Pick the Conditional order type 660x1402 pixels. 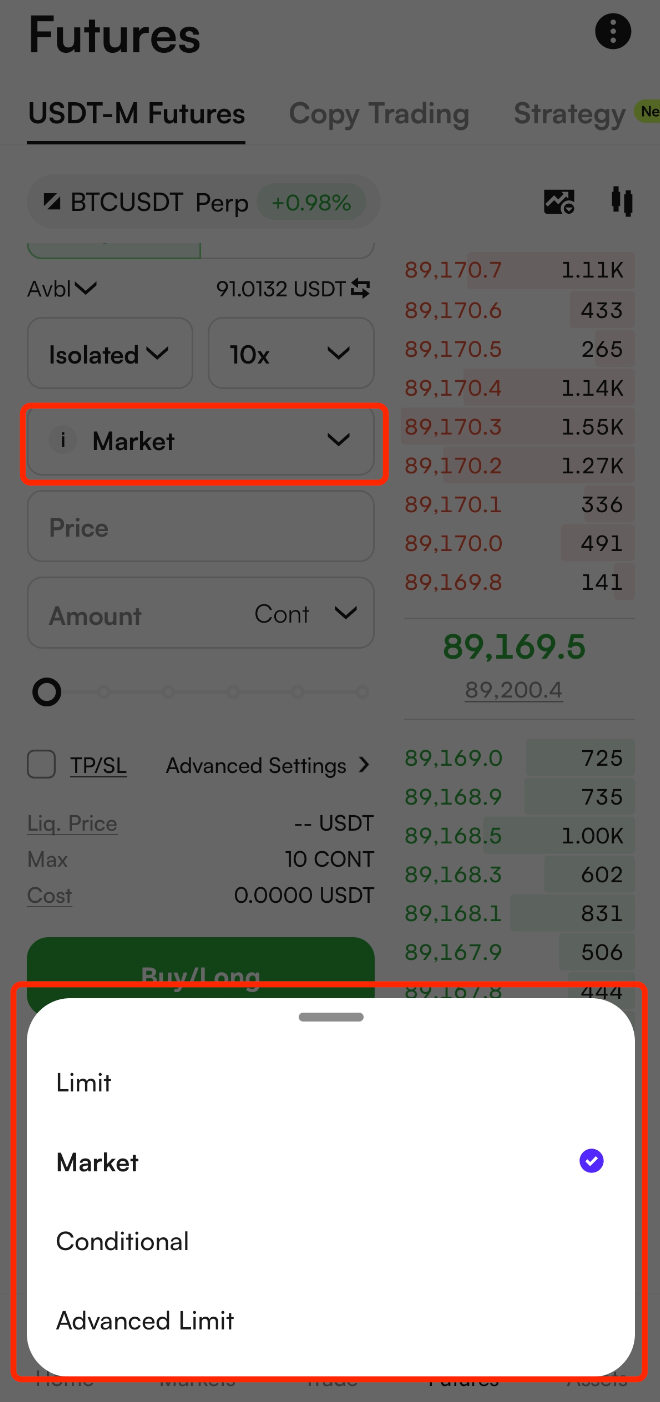pyautogui.click(x=122, y=1241)
